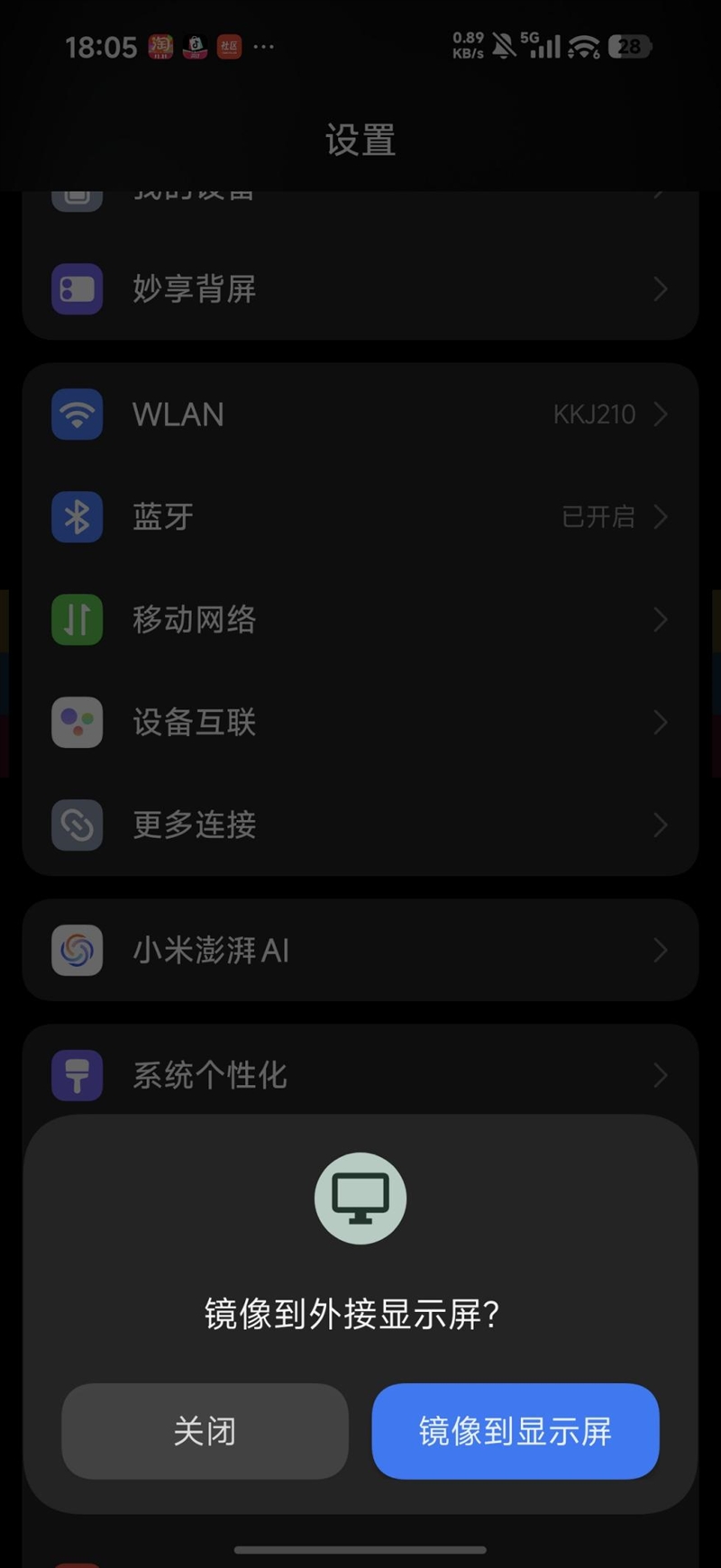Tap the monitor icon in the dialog
The width and height of the screenshot is (721, 1568).
(x=360, y=1199)
